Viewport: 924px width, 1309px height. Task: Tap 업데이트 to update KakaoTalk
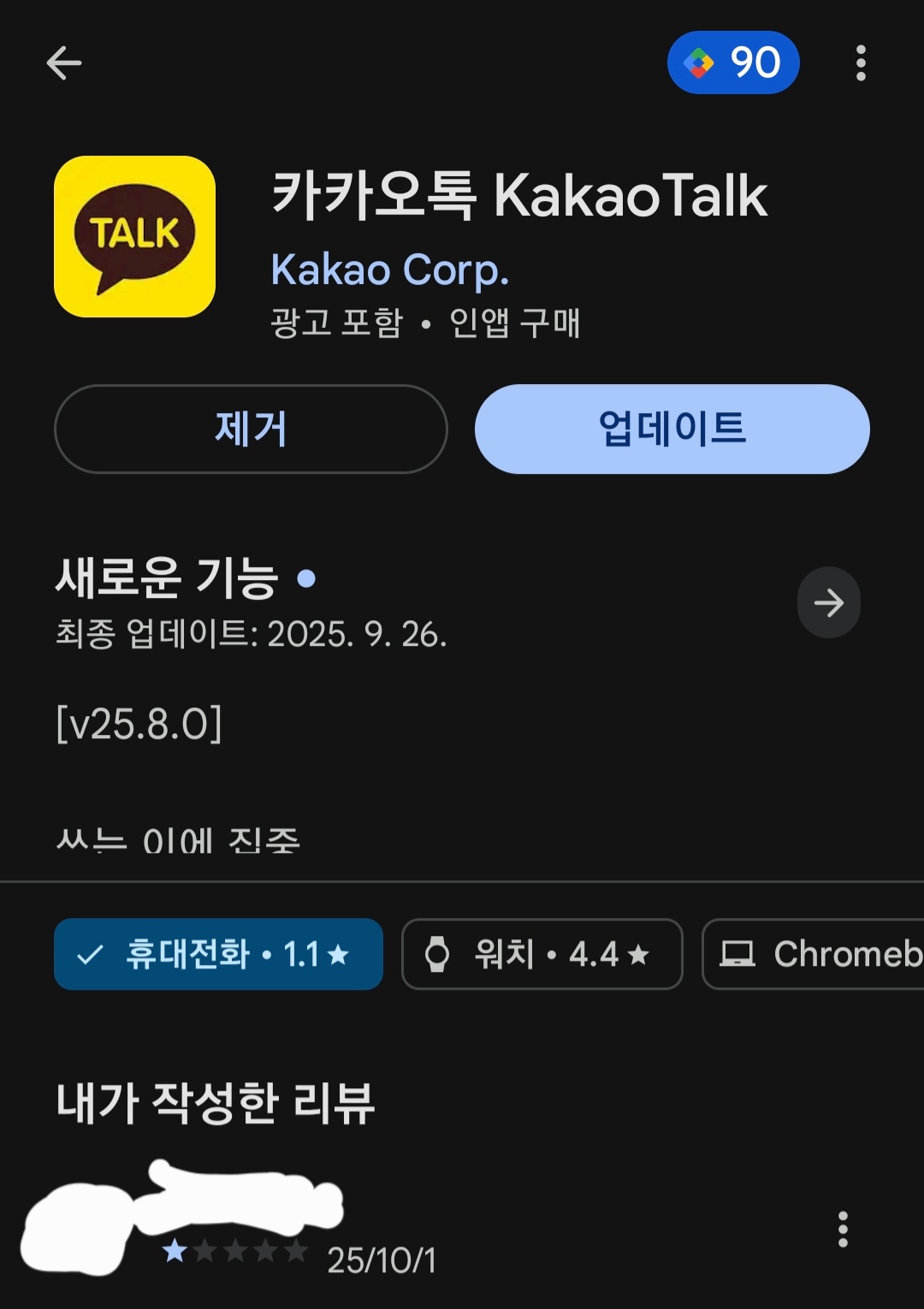(x=672, y=429)
